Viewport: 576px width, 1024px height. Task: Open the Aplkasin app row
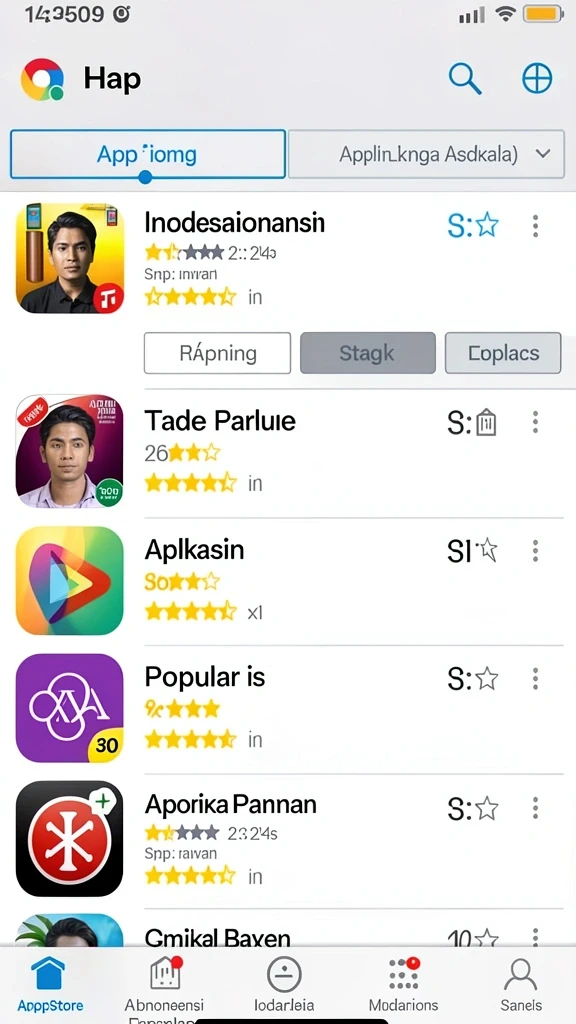tap(288, 581)
